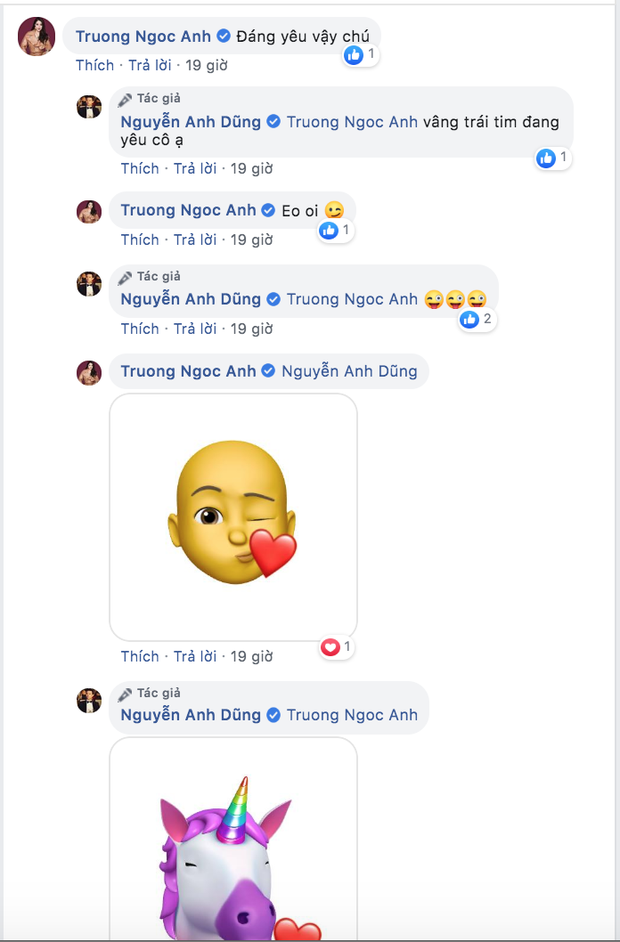Open Truong Ngoc Anh's profile from "Đáng yêu vậy chú"
This screenshot has height=942, width=620.
pyautogui.click(x=144, y=36)
